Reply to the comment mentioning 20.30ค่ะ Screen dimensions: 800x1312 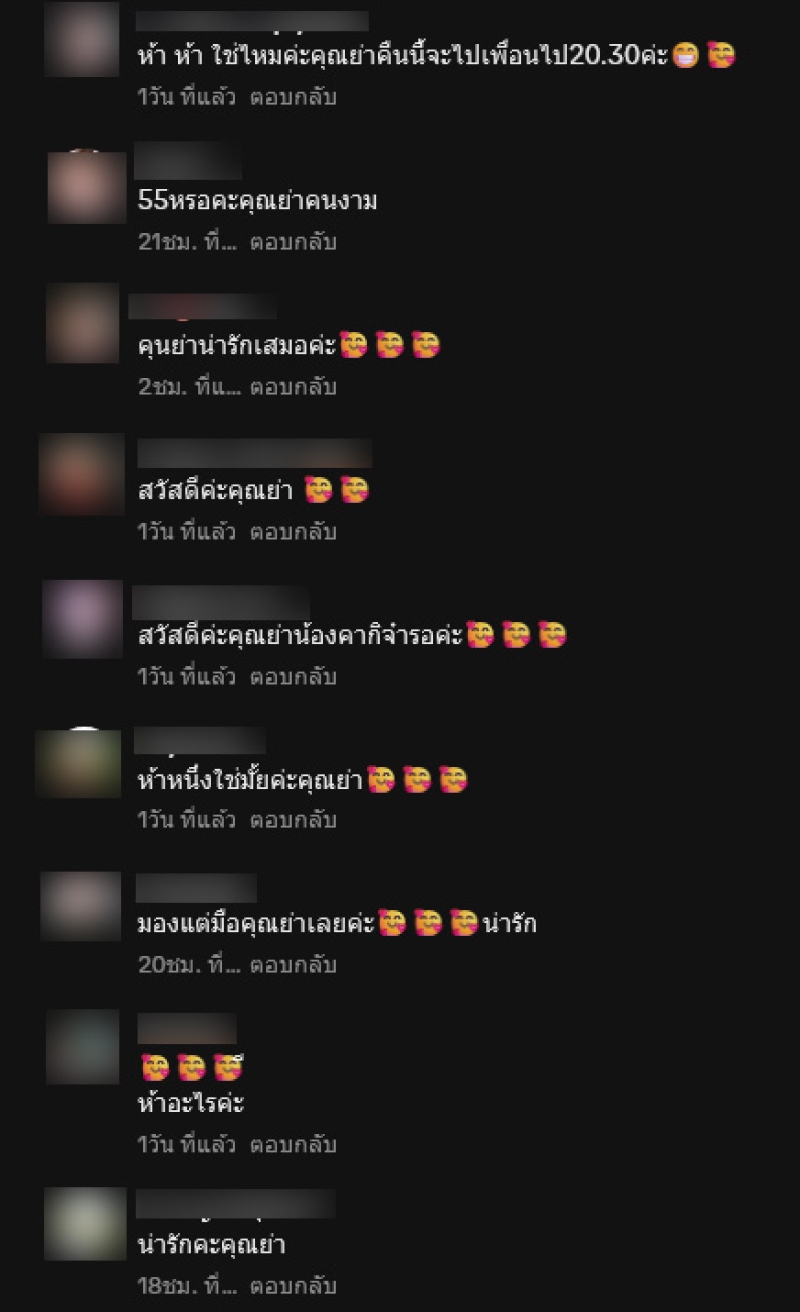pos(292,98)
